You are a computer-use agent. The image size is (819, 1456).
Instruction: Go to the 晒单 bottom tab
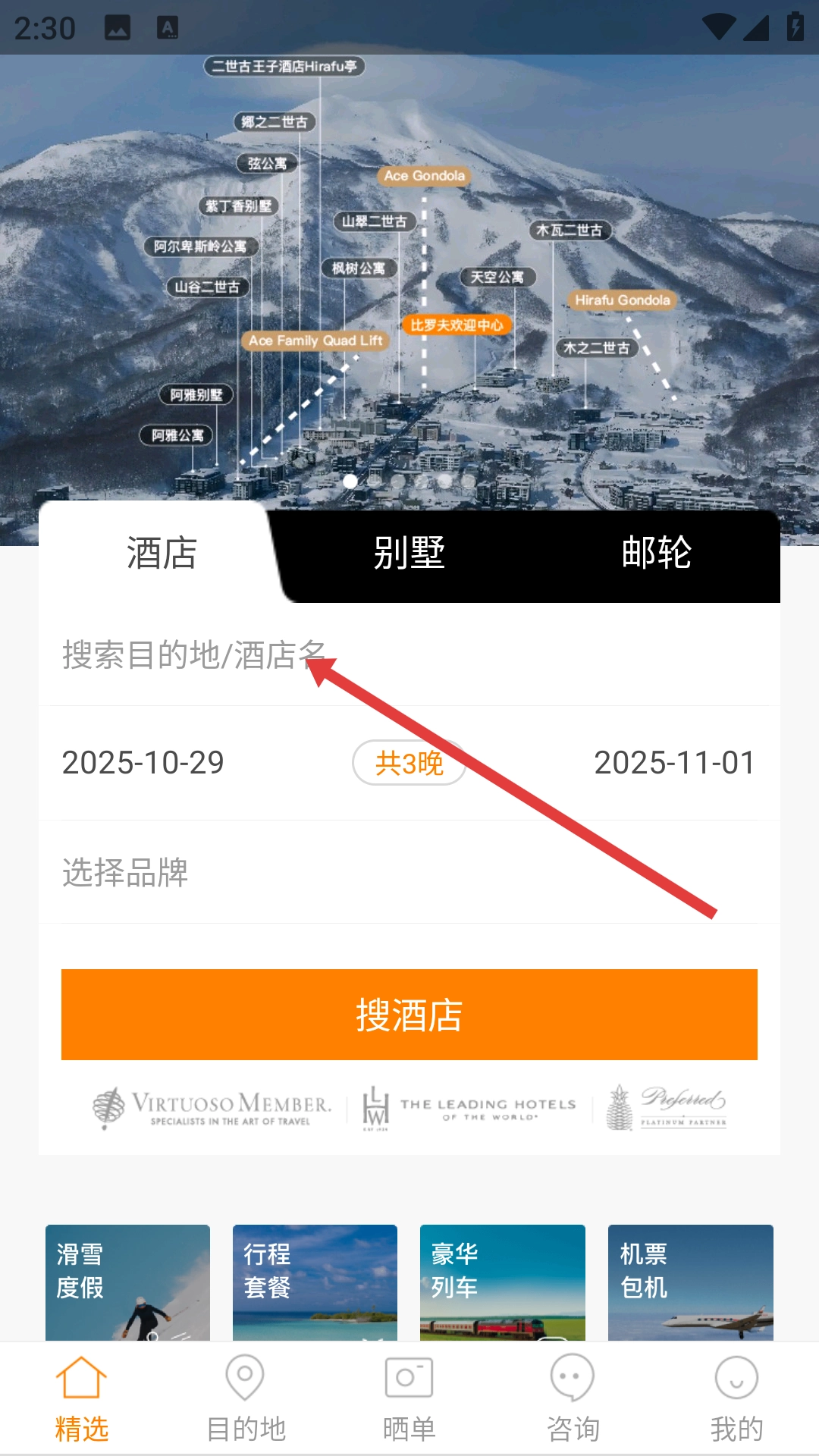point(409,1399)
